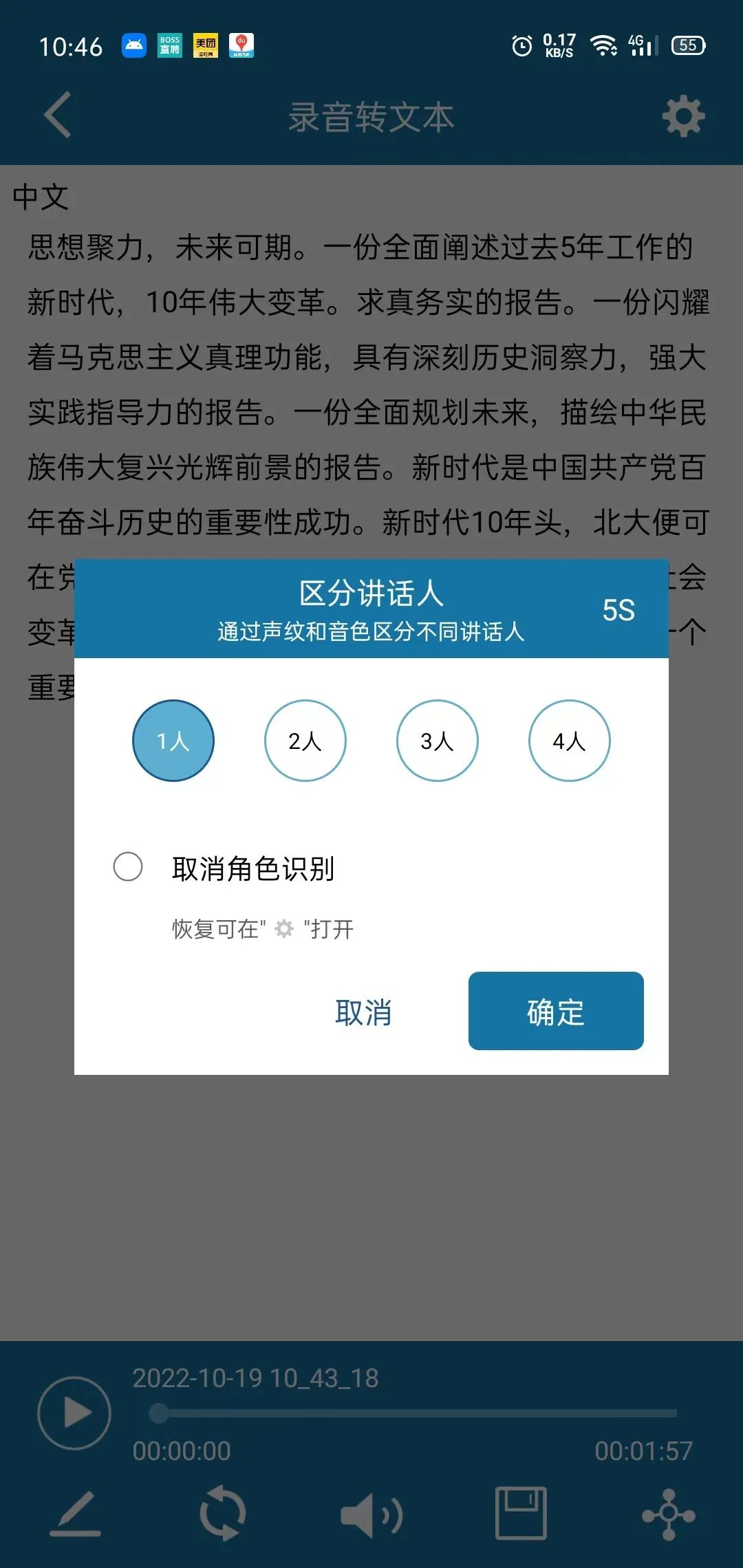743x1568 pixels.
Task: Open the settings gear at top right
Action: click(x=683, y=116)
